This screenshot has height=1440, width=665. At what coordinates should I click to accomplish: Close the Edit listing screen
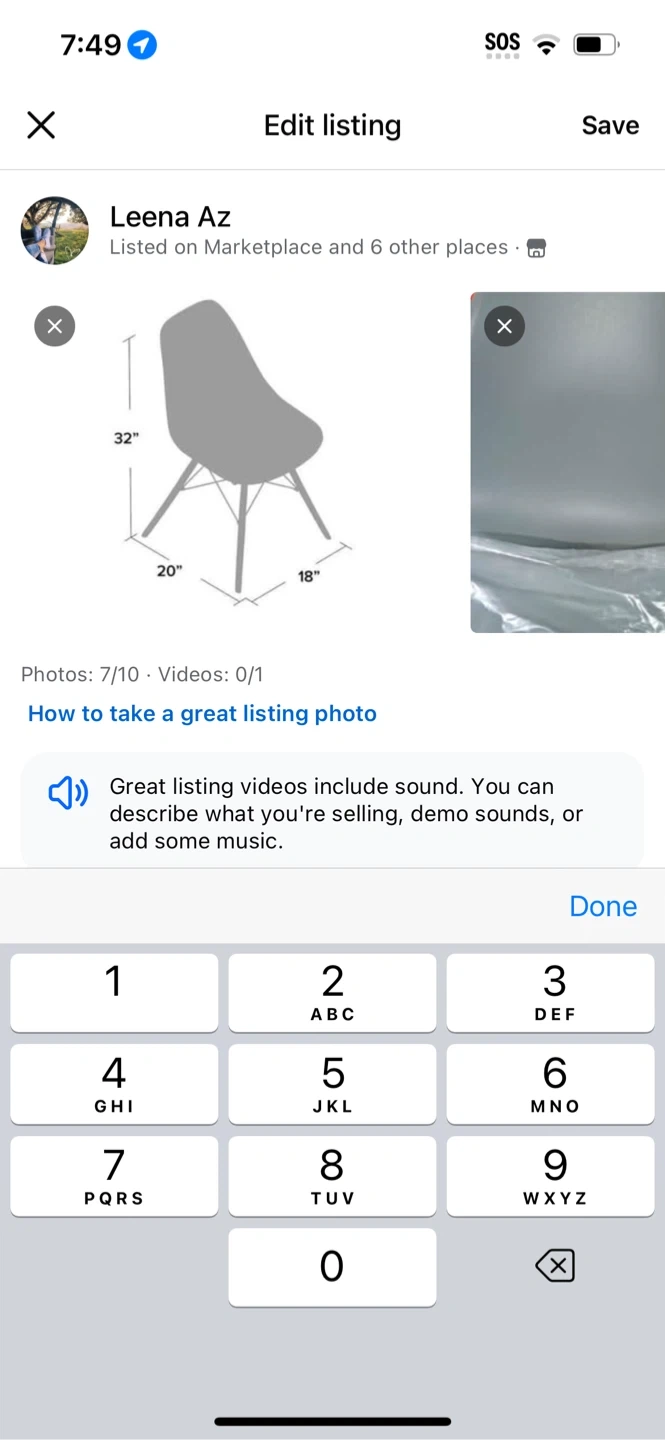pyautogui.click(x=41, y=125)
